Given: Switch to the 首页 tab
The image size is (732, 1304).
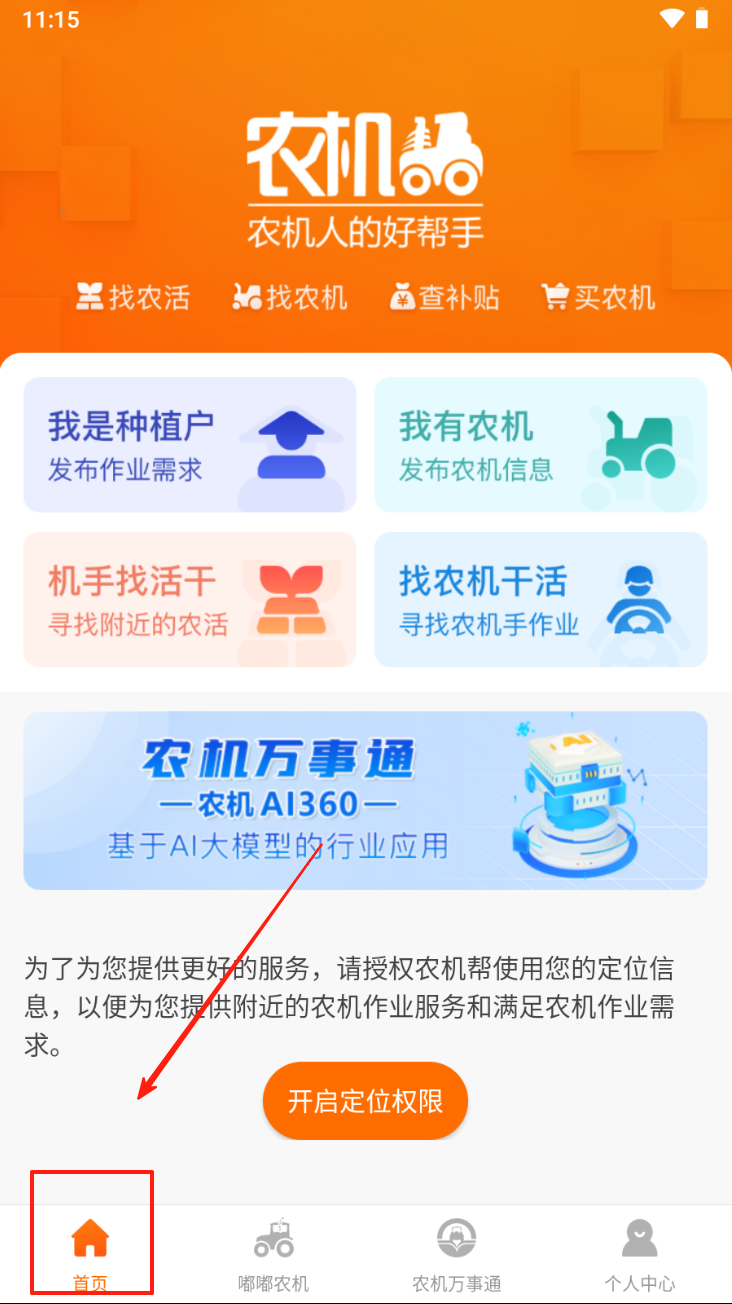Looking at the screenshot, I should pos(90,1254).
